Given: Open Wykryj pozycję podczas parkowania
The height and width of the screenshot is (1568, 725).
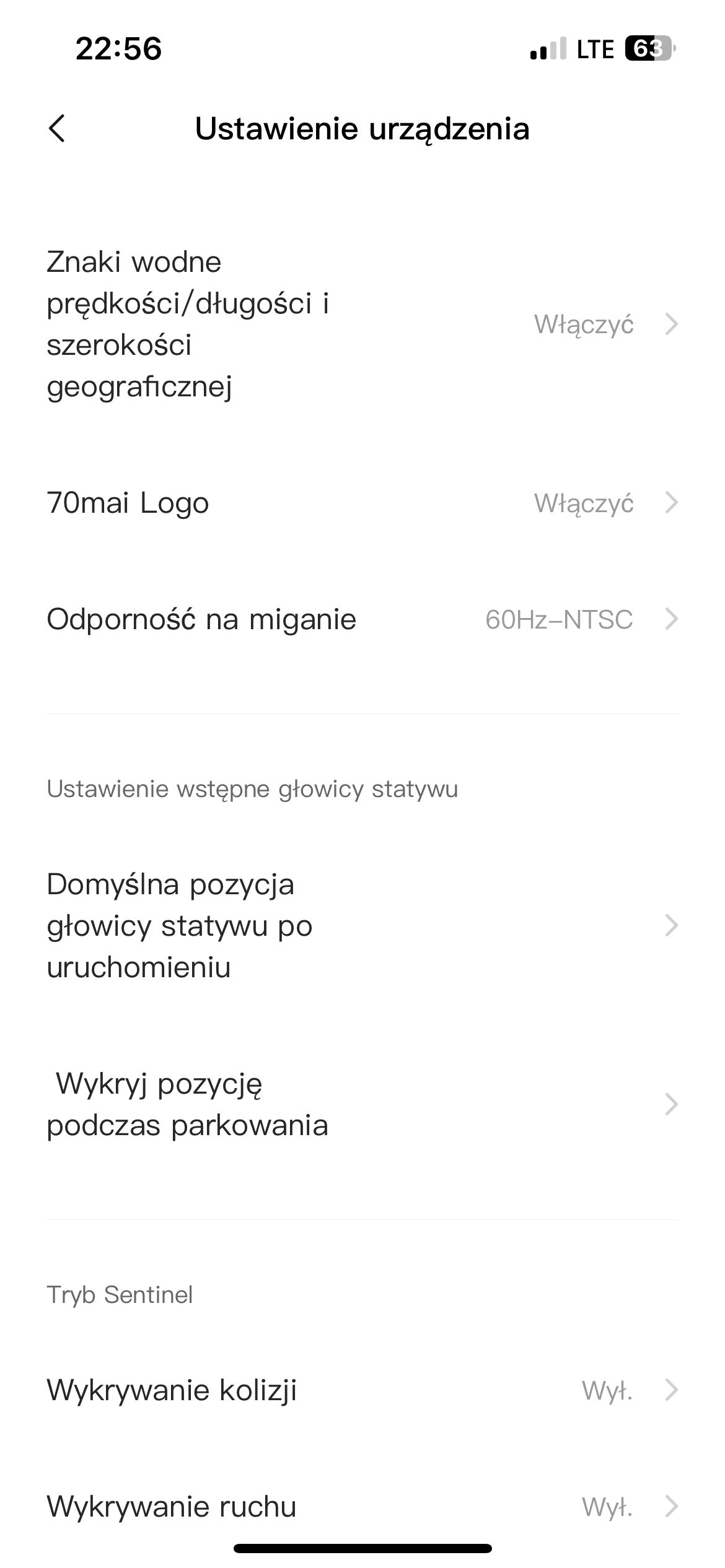Looking at the screenshot, I should pyautogui.click(x=362, y=1104).
